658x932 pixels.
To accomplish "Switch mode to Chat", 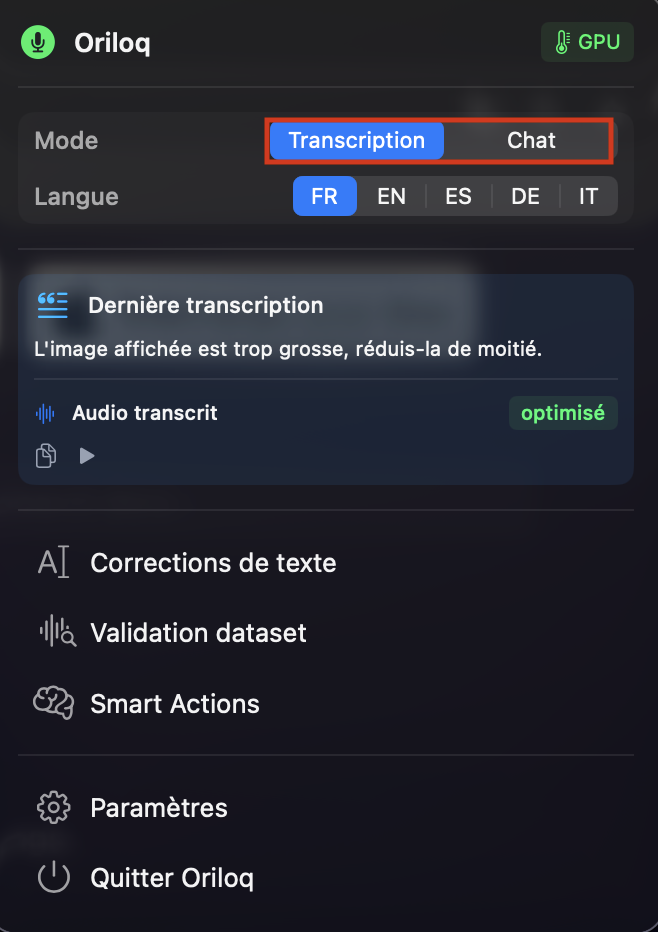I will coord(530,141).
